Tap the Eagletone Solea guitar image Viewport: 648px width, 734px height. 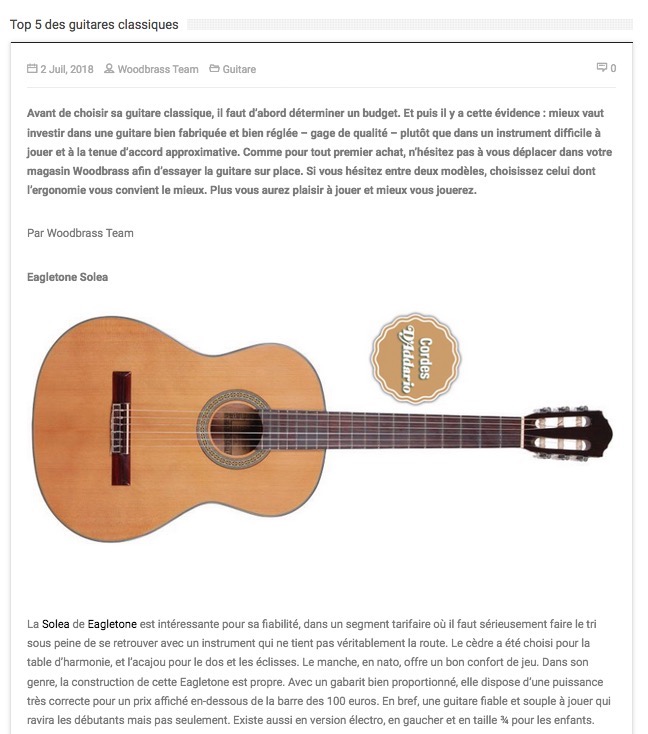322,428
